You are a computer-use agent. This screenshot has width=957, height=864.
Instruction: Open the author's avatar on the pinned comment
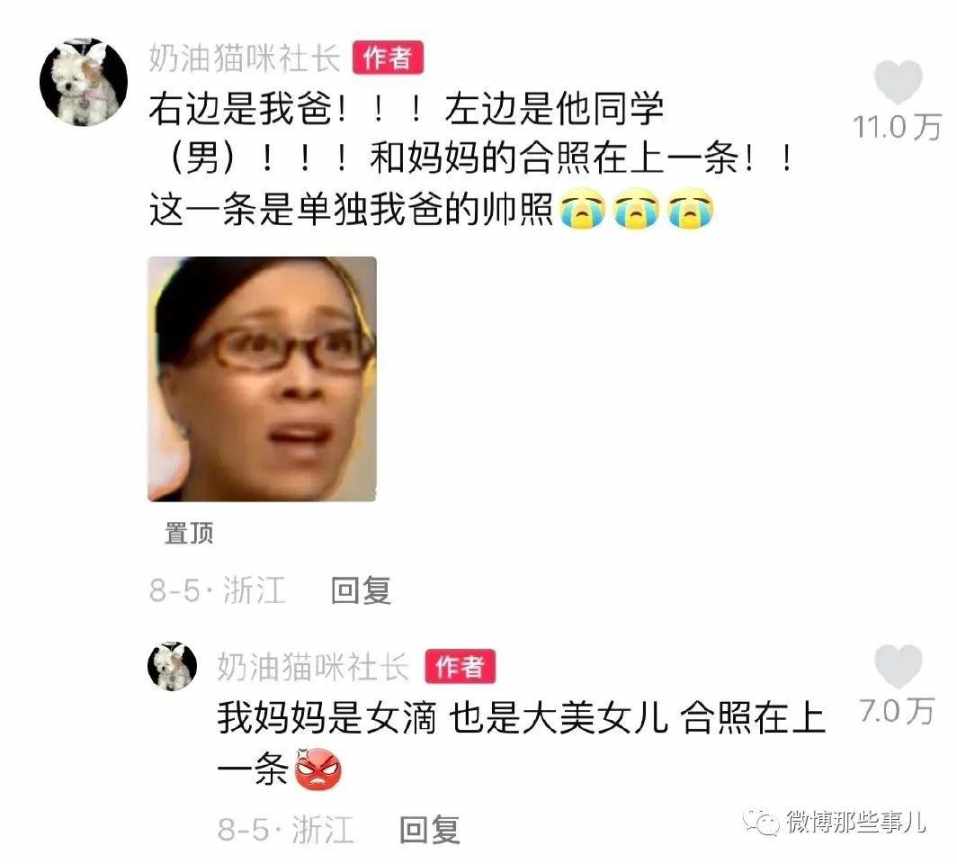tap(84, 83)
